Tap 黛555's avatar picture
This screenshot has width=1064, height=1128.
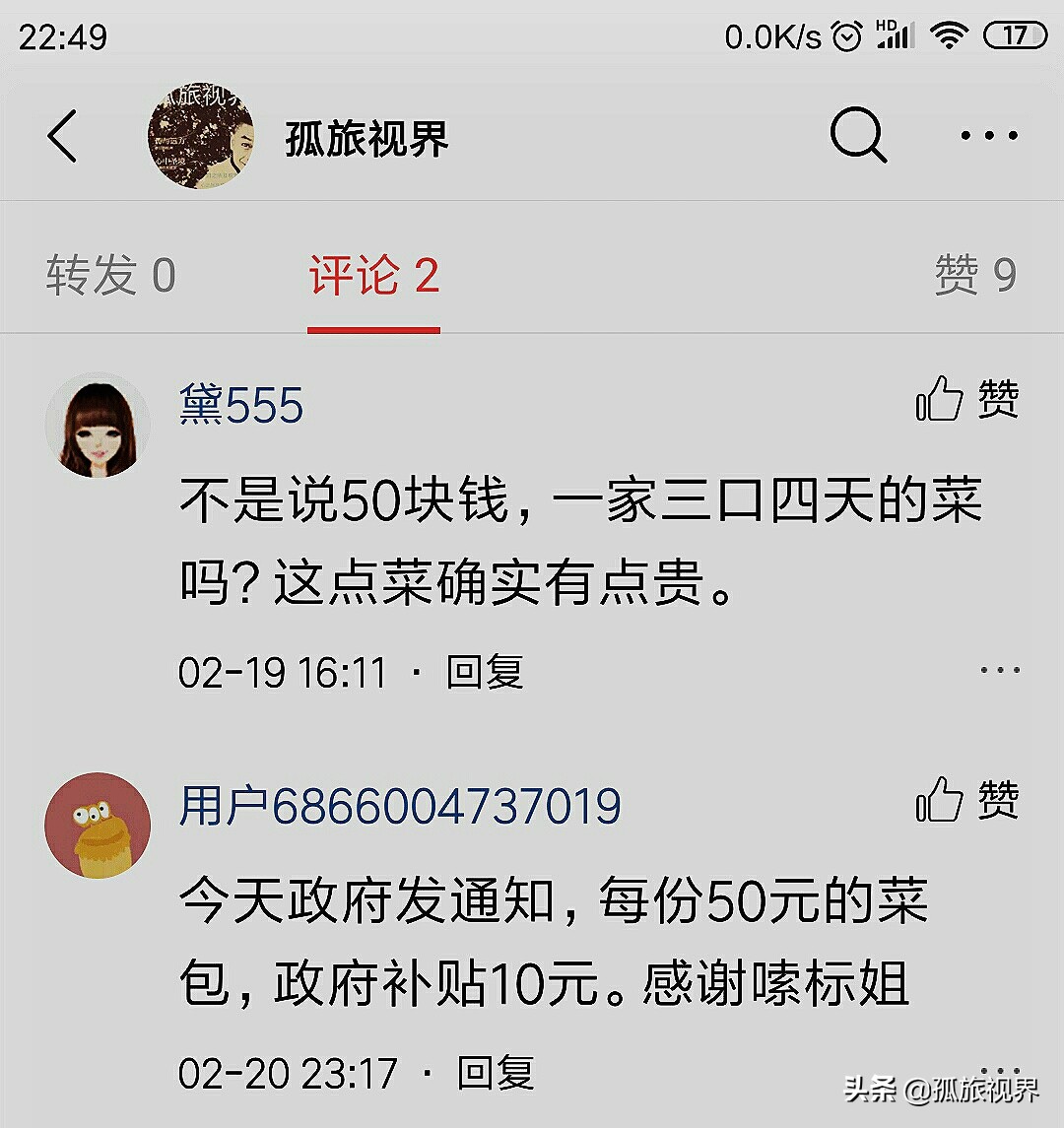click(98, 426)
